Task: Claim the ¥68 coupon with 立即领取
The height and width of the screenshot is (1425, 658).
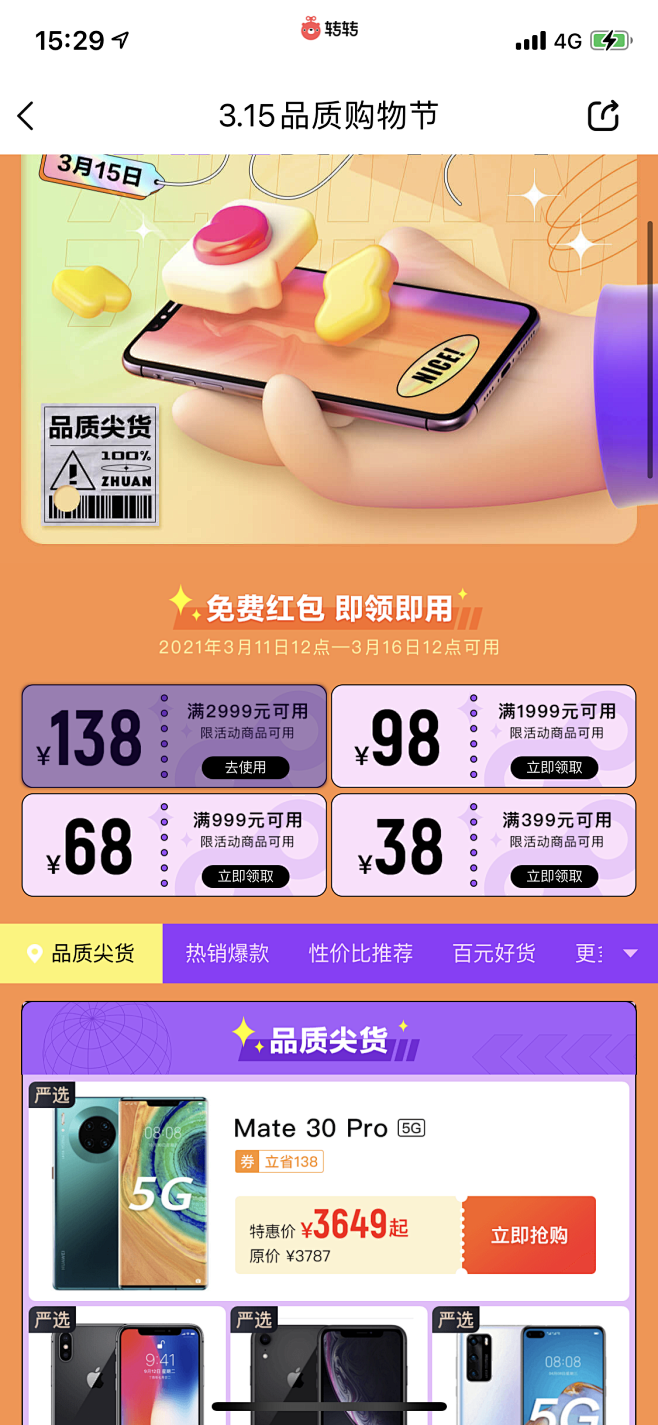Action: [245, 876]
